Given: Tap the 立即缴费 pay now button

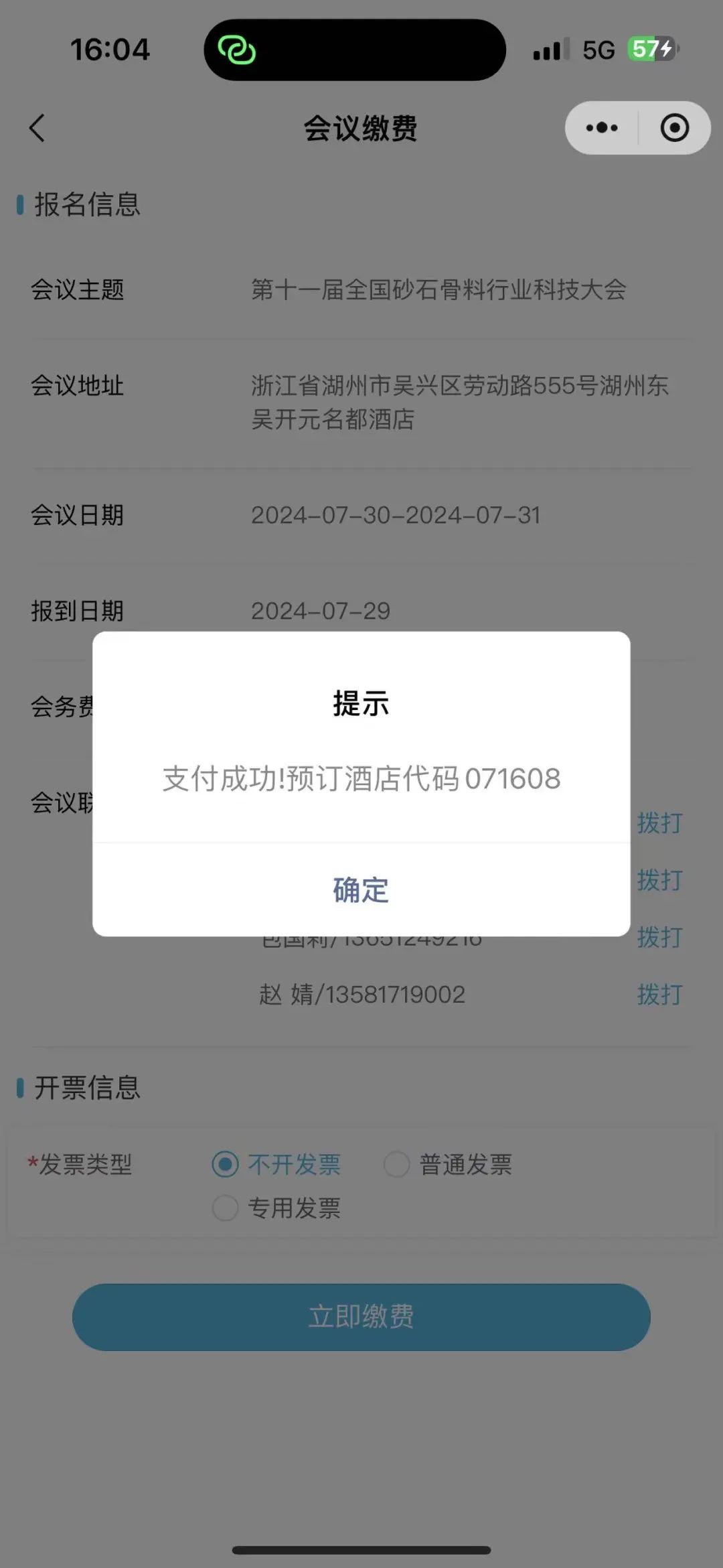Looking at the screenshot, I should click(361, 1317).
